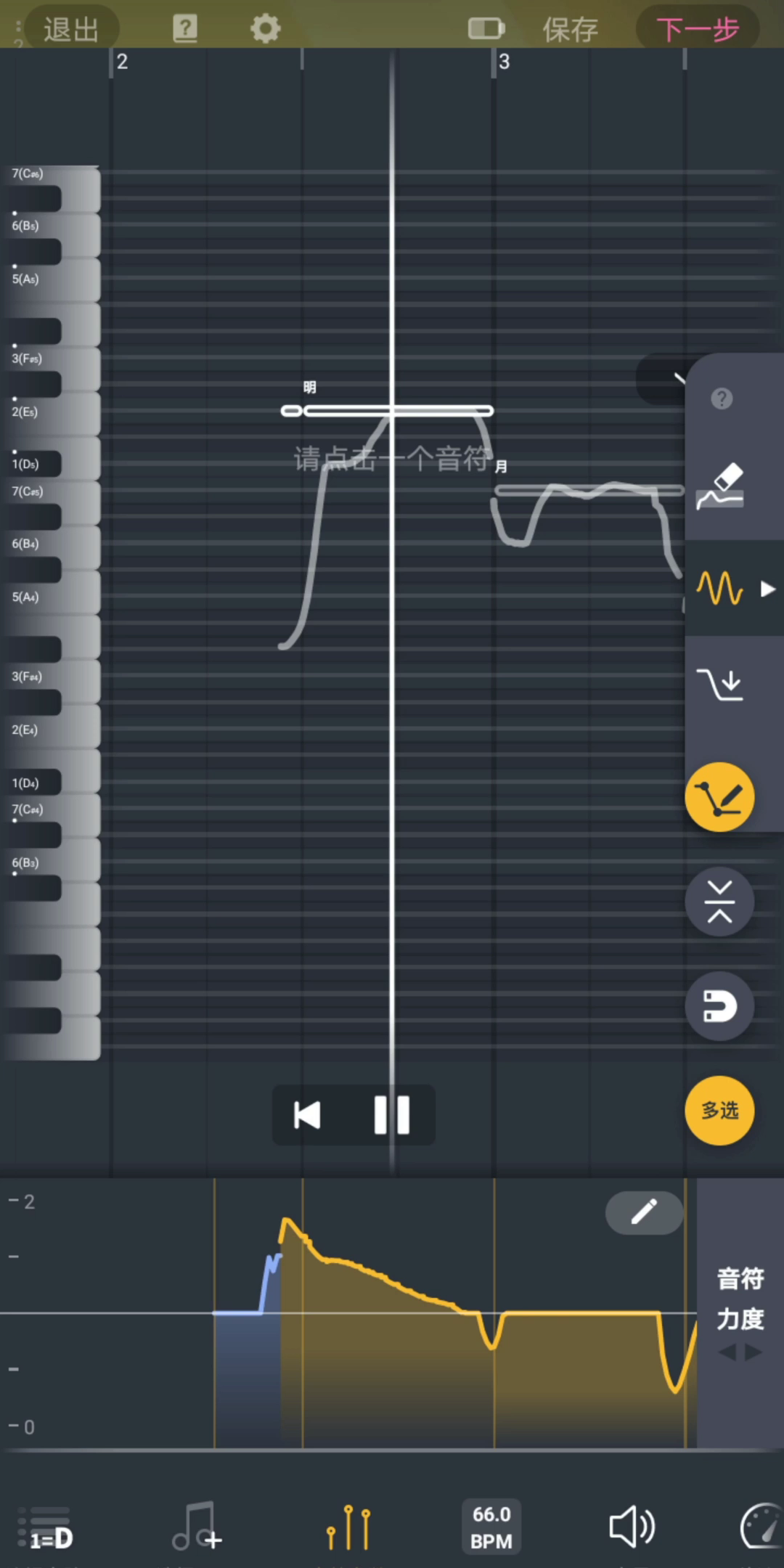
Task: Open the volume speaker control
Action: [632, 1526]
